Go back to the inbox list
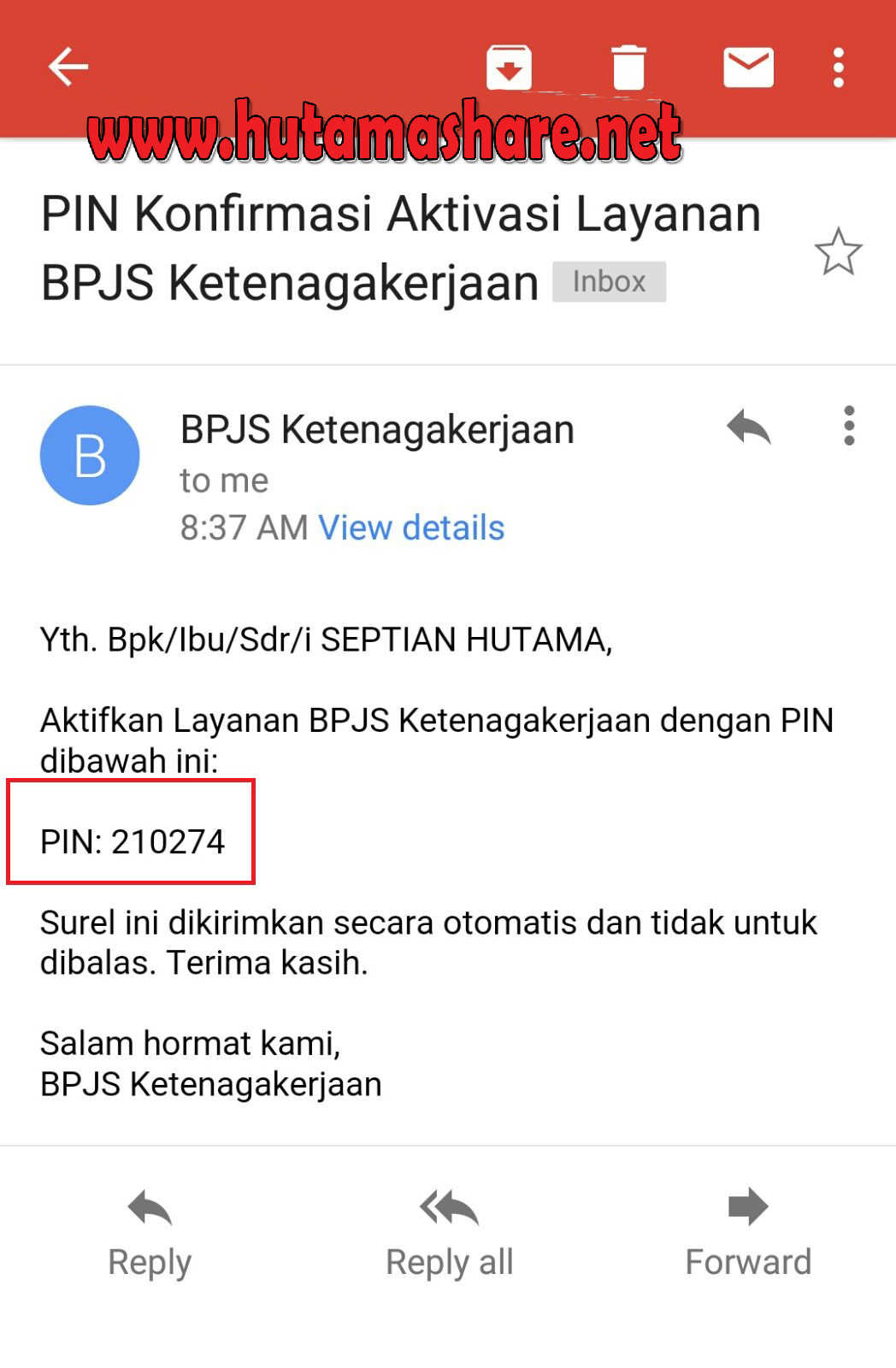This screenshot has width=896, height=1368. pyautogui.click(x=68, y=67)
